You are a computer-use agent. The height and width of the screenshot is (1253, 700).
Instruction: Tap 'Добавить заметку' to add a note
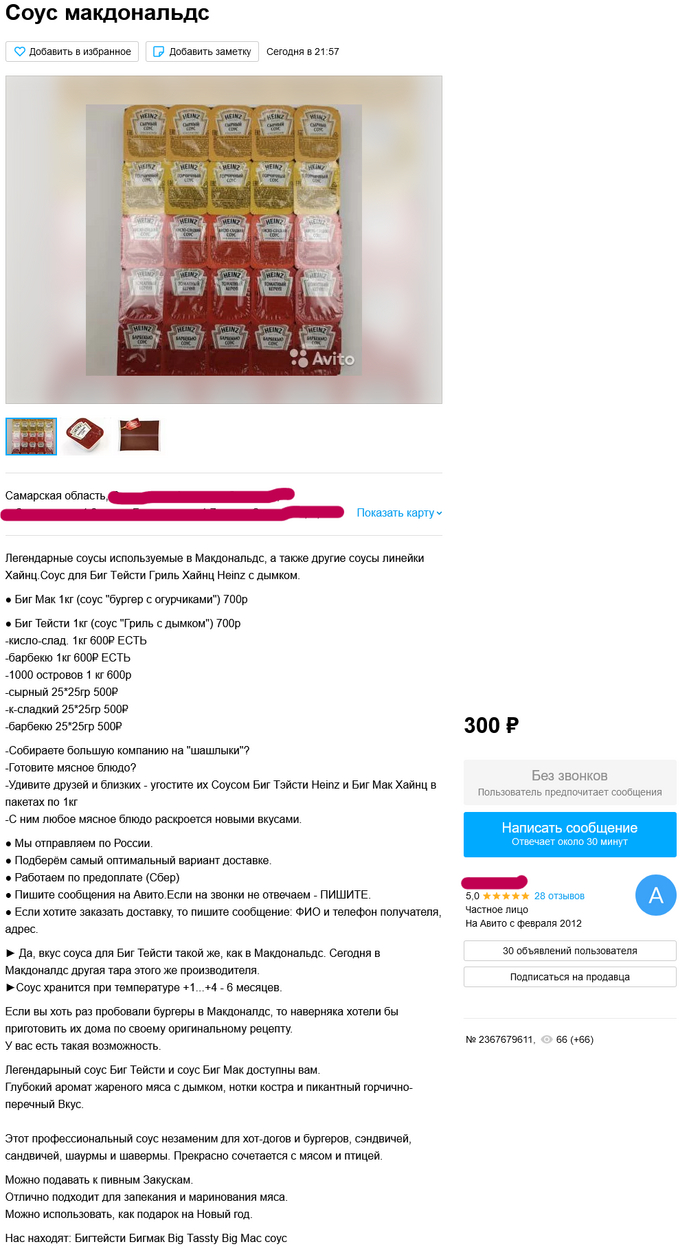point(202,52)
